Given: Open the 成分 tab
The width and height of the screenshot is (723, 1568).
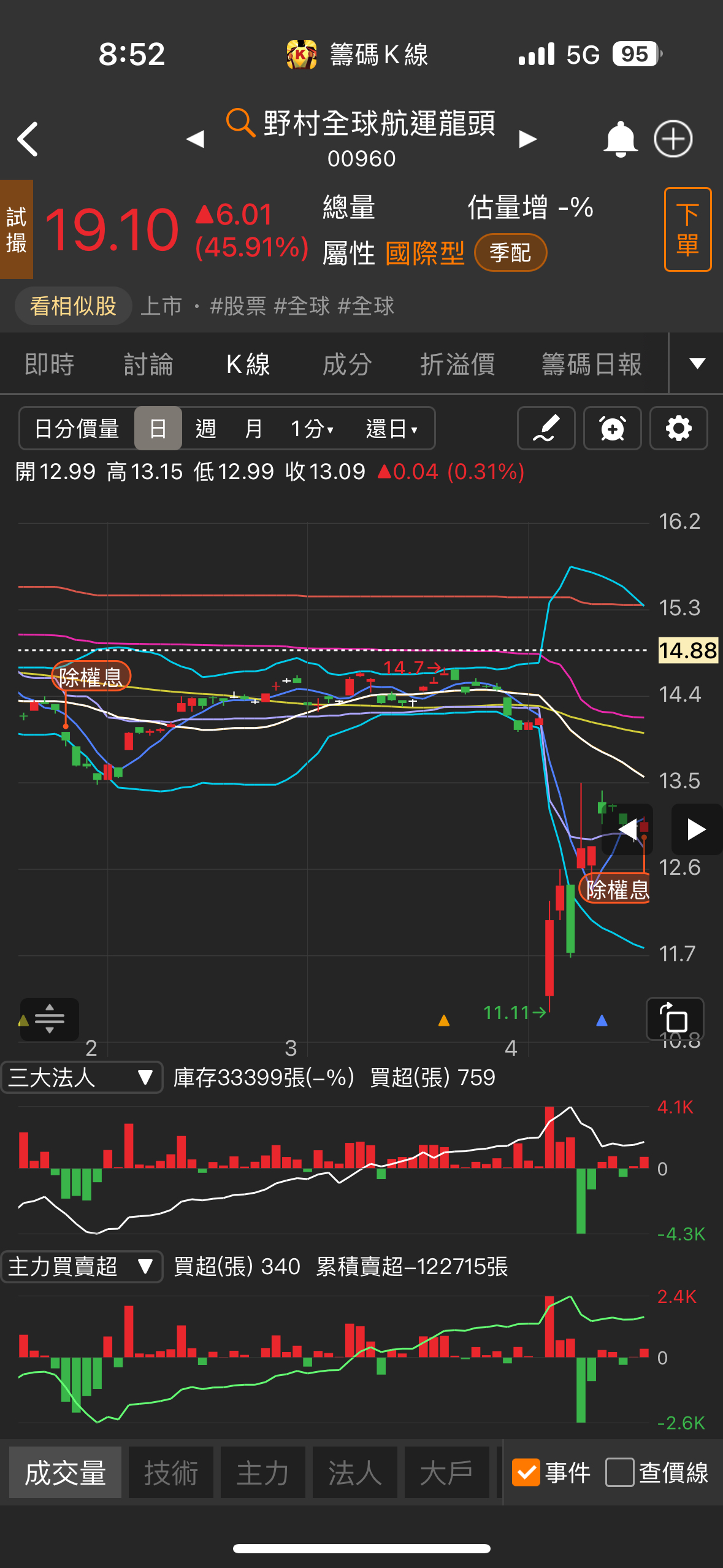Looking at the screenshot, I should click(347, 364).
